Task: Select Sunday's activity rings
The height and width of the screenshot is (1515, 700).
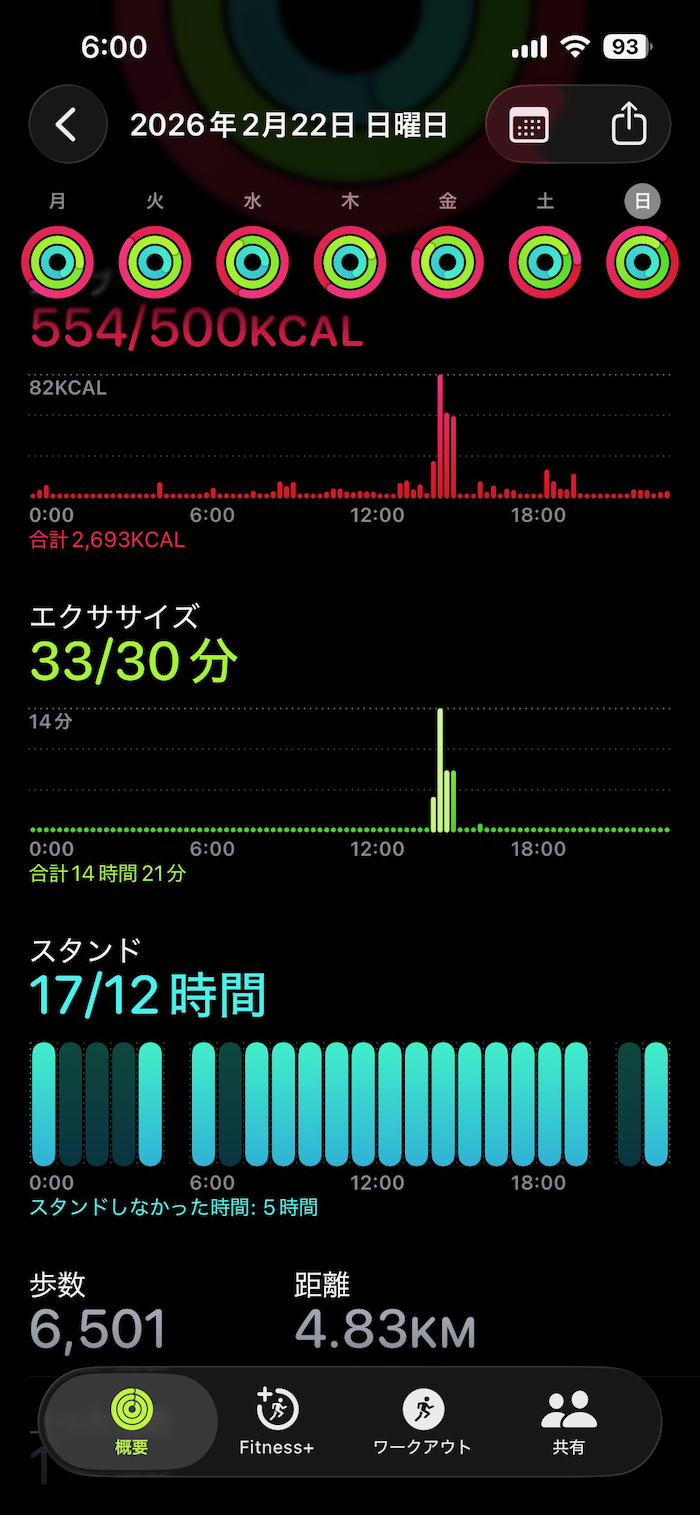Action: pos(642,262)
